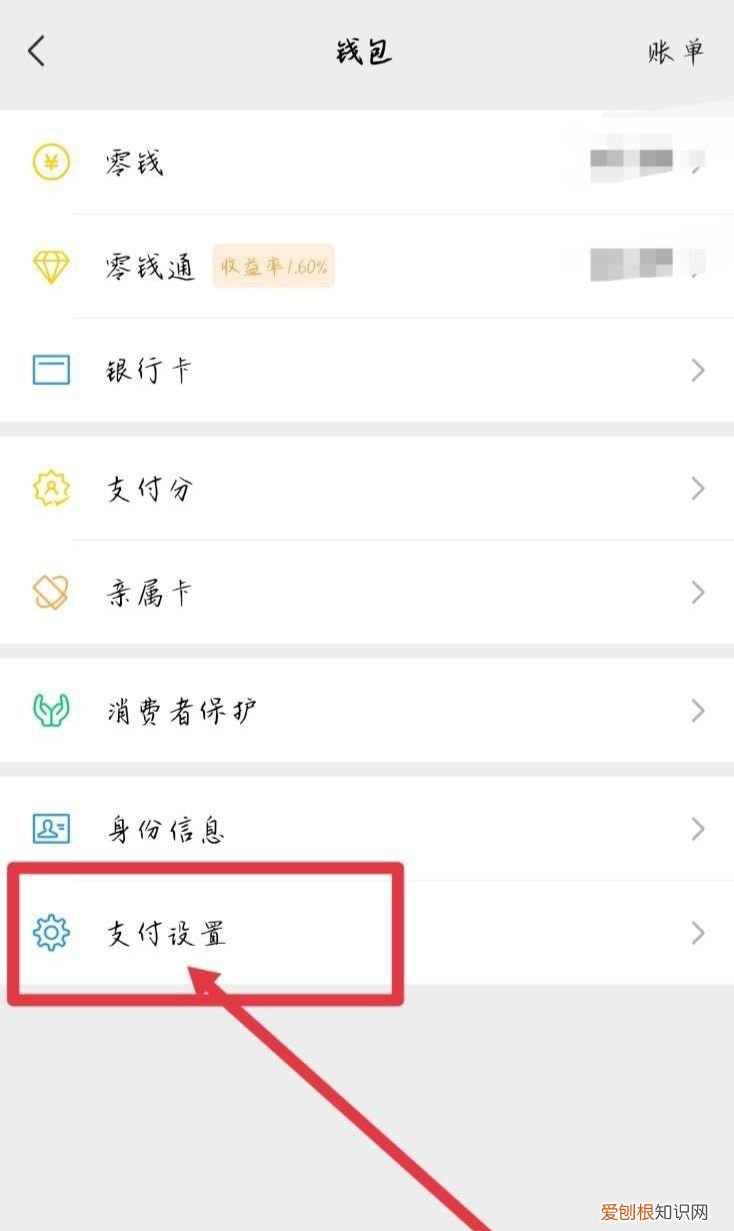Click the yellow 零钱 coin icon
The width and height of the screenshot is (734, 1231).
pos(49,161)
